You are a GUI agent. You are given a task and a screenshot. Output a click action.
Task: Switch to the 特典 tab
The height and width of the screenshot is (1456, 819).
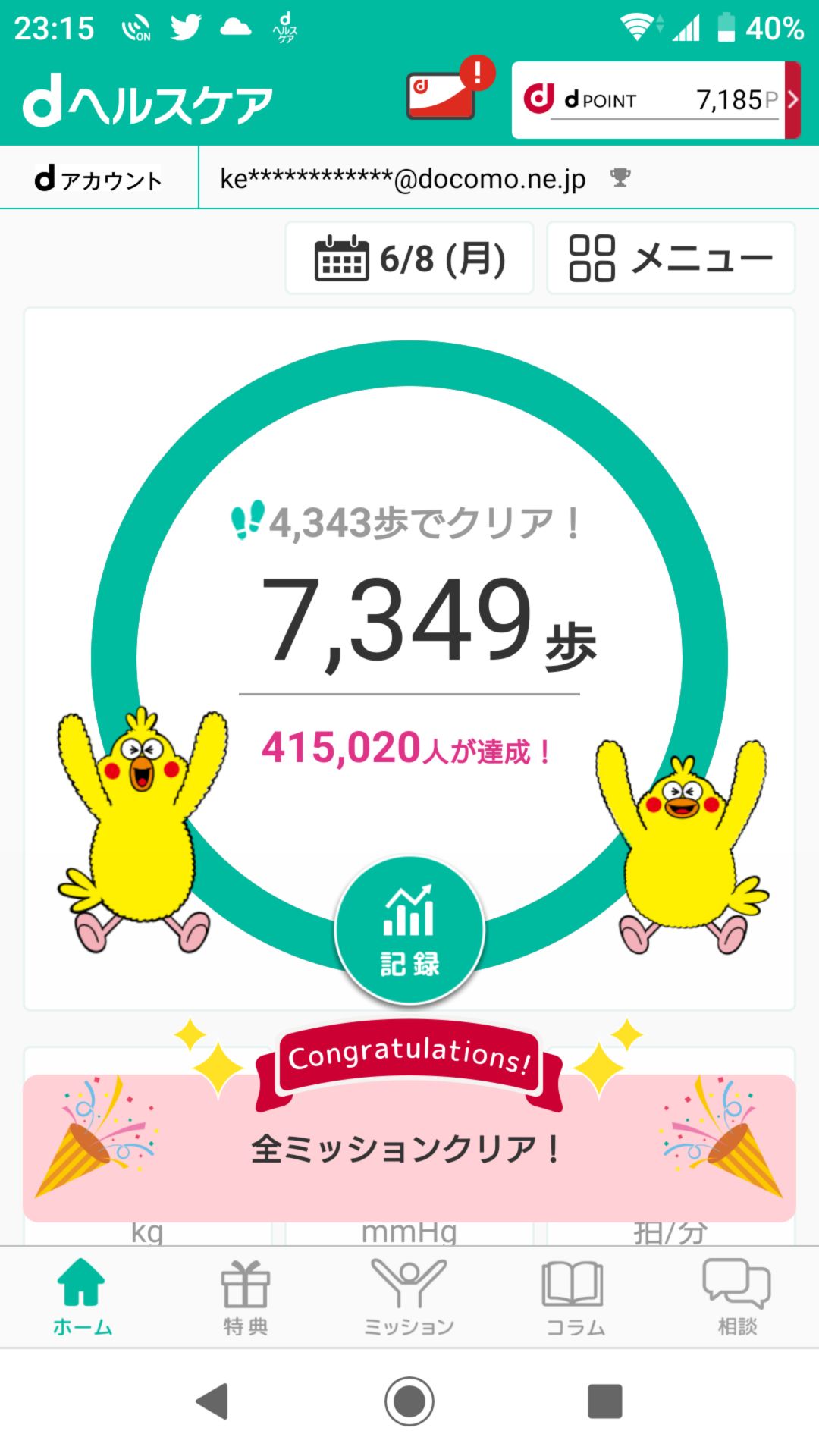click(x=246, y=1296)
